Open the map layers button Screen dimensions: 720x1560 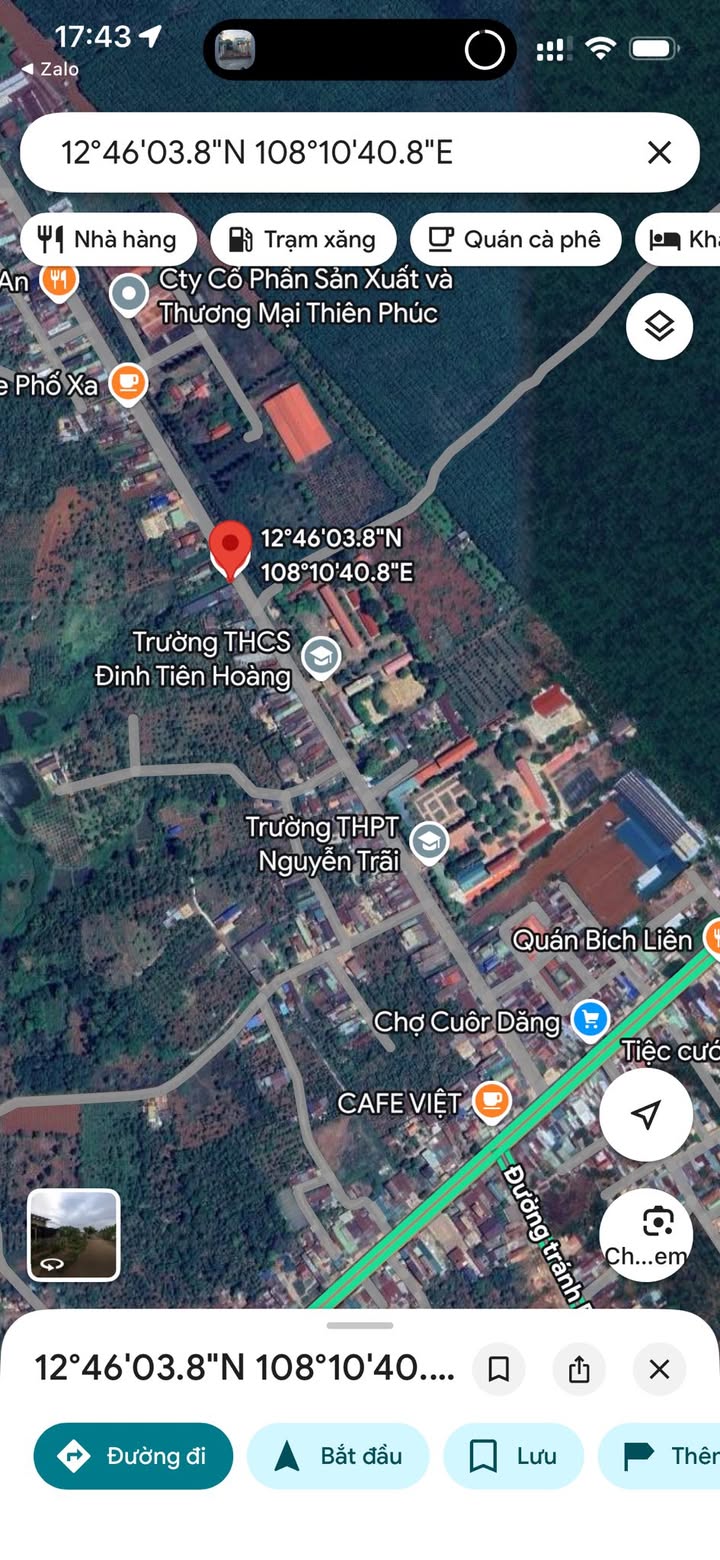coord(659,326)
